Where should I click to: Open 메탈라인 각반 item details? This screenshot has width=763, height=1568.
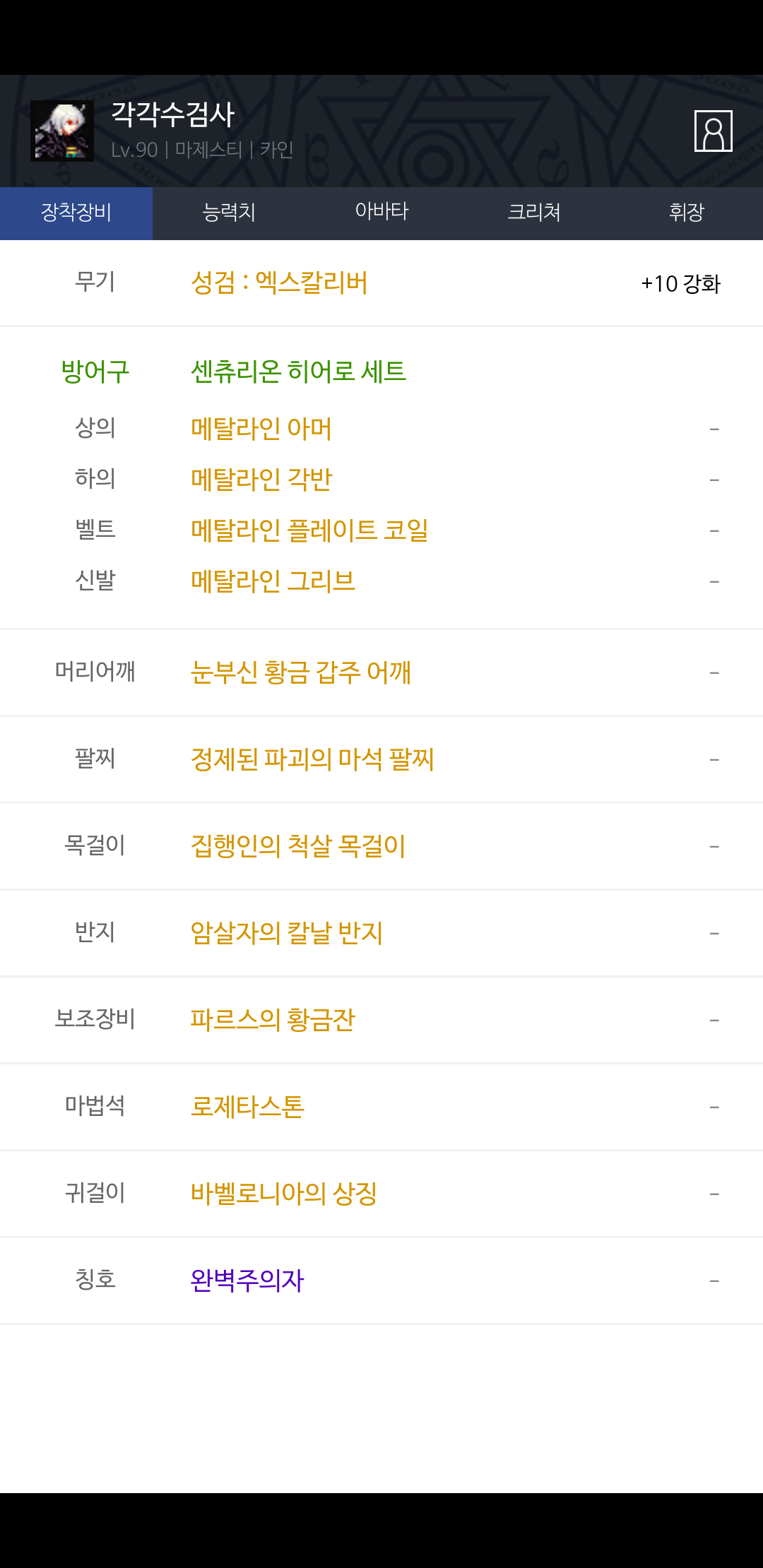click(x=261, y=480)
